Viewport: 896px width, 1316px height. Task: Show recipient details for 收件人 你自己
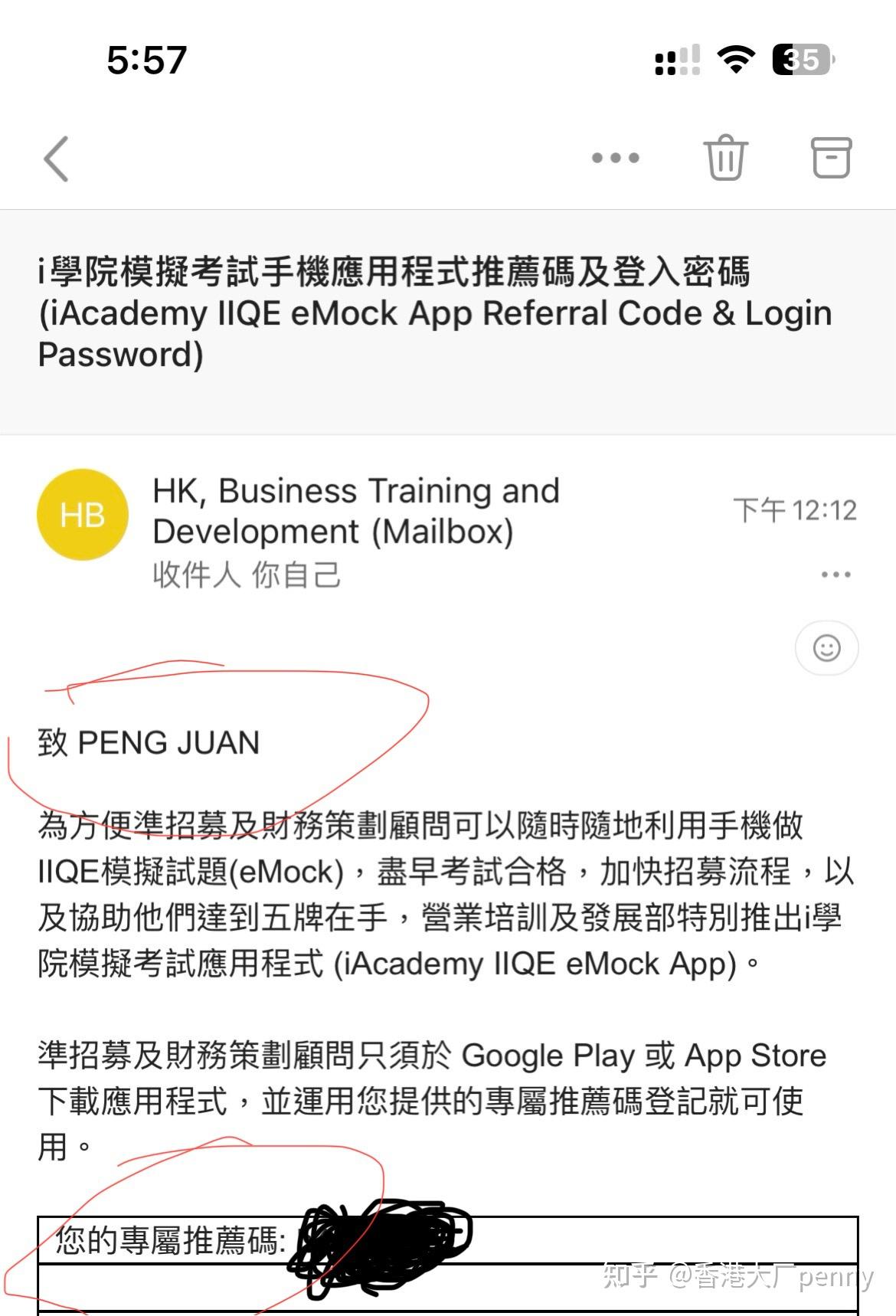click(x=247, y=575)
